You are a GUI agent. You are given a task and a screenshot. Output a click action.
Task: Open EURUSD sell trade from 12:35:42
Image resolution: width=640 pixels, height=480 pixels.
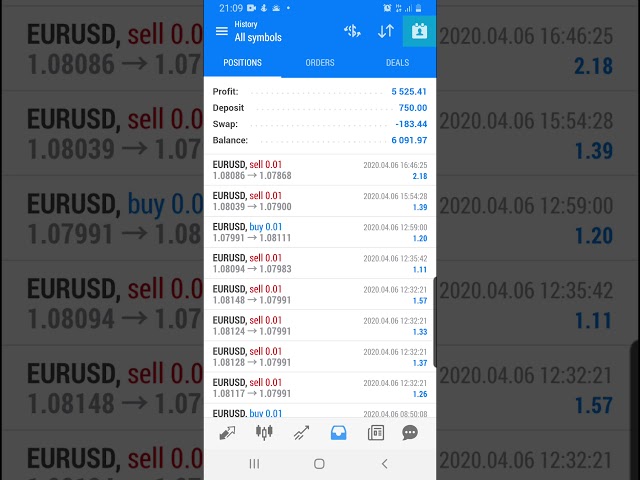pos(320,263)
